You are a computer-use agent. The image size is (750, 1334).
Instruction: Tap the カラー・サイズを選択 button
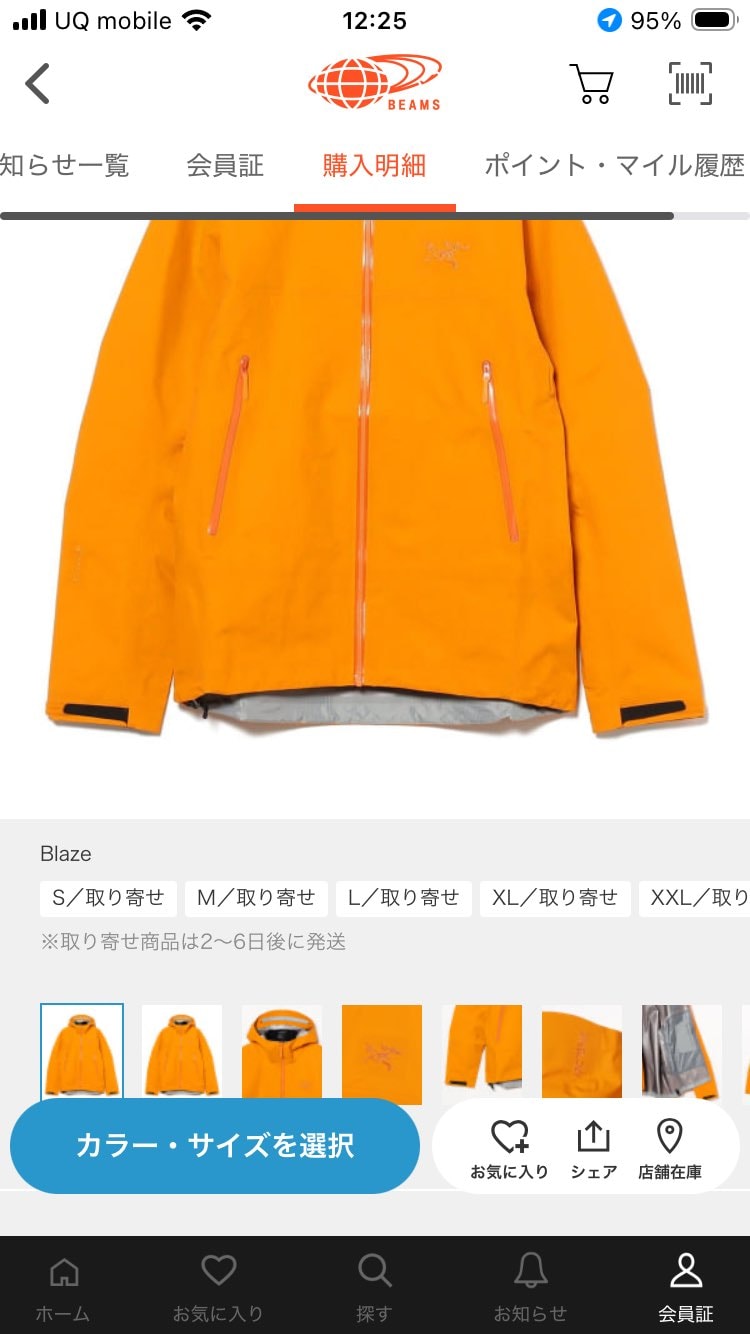click(x=215, y=1146)
